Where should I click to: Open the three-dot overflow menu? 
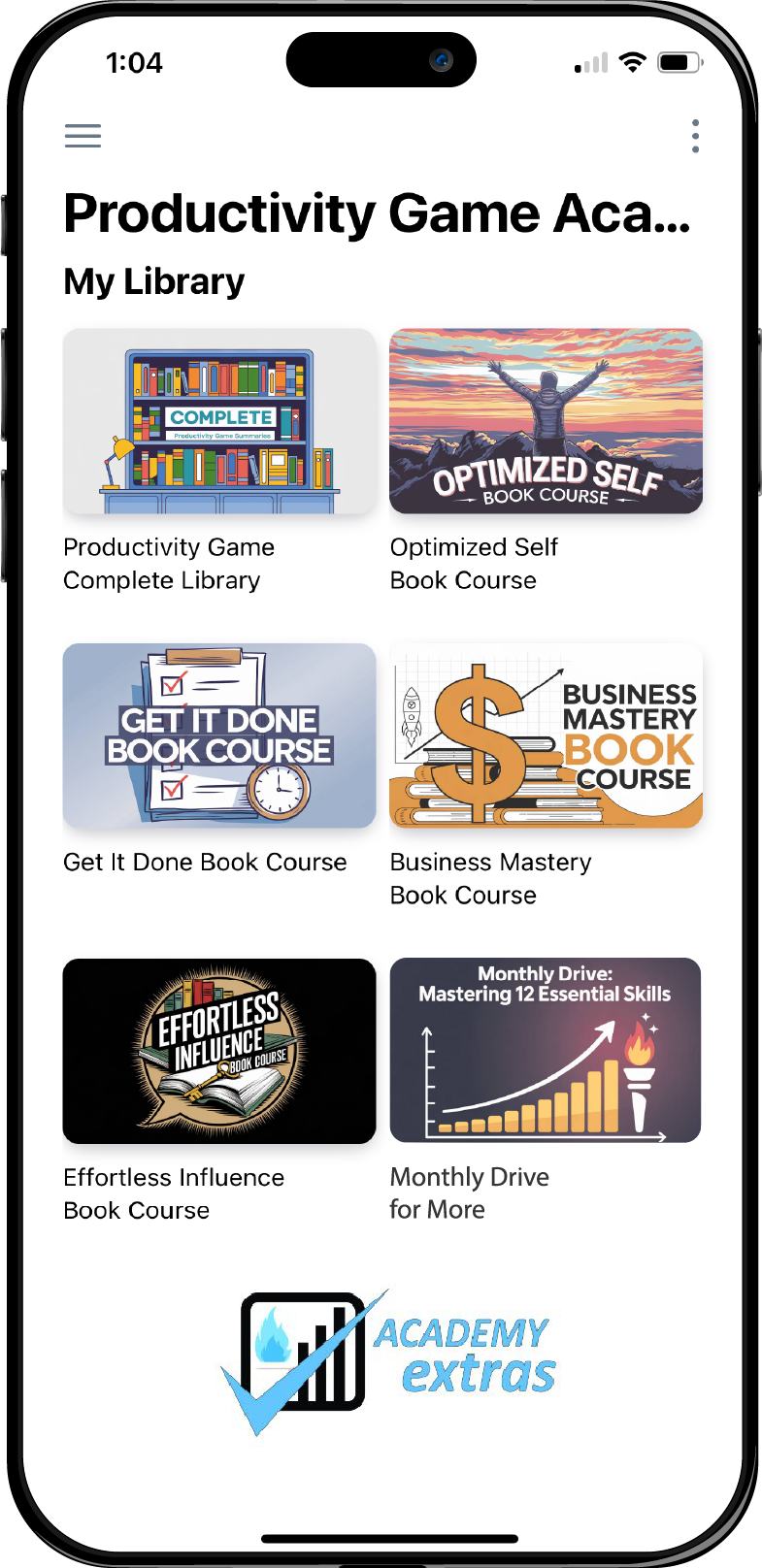(x=695, y=136)
